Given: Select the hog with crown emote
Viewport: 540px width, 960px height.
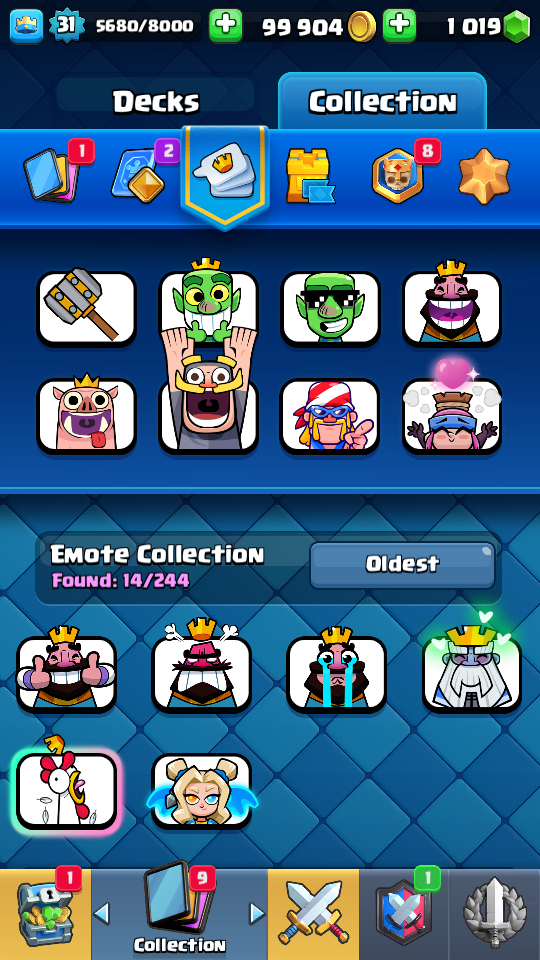Looking at the screenshot, I should point(86,416).
